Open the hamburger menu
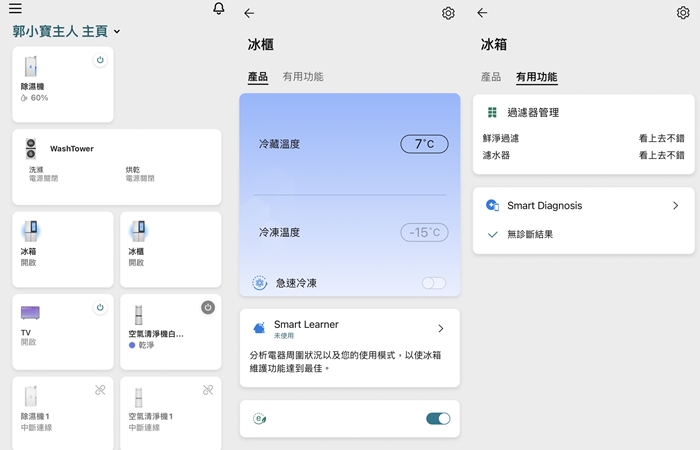This screenshot has height=450, width=700. (15, 9)
